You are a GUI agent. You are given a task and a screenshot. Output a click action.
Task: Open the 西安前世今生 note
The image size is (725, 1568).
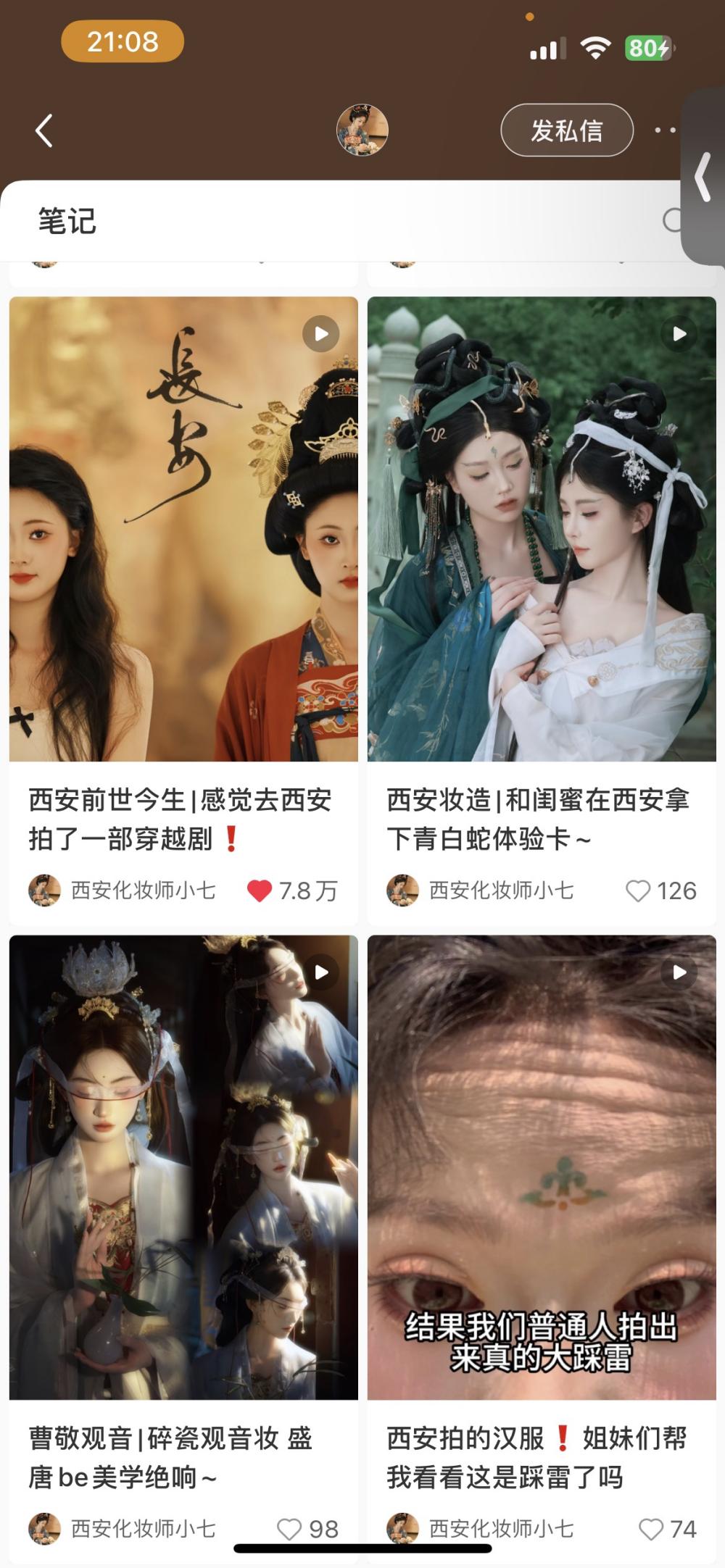[x=183, y=529]
